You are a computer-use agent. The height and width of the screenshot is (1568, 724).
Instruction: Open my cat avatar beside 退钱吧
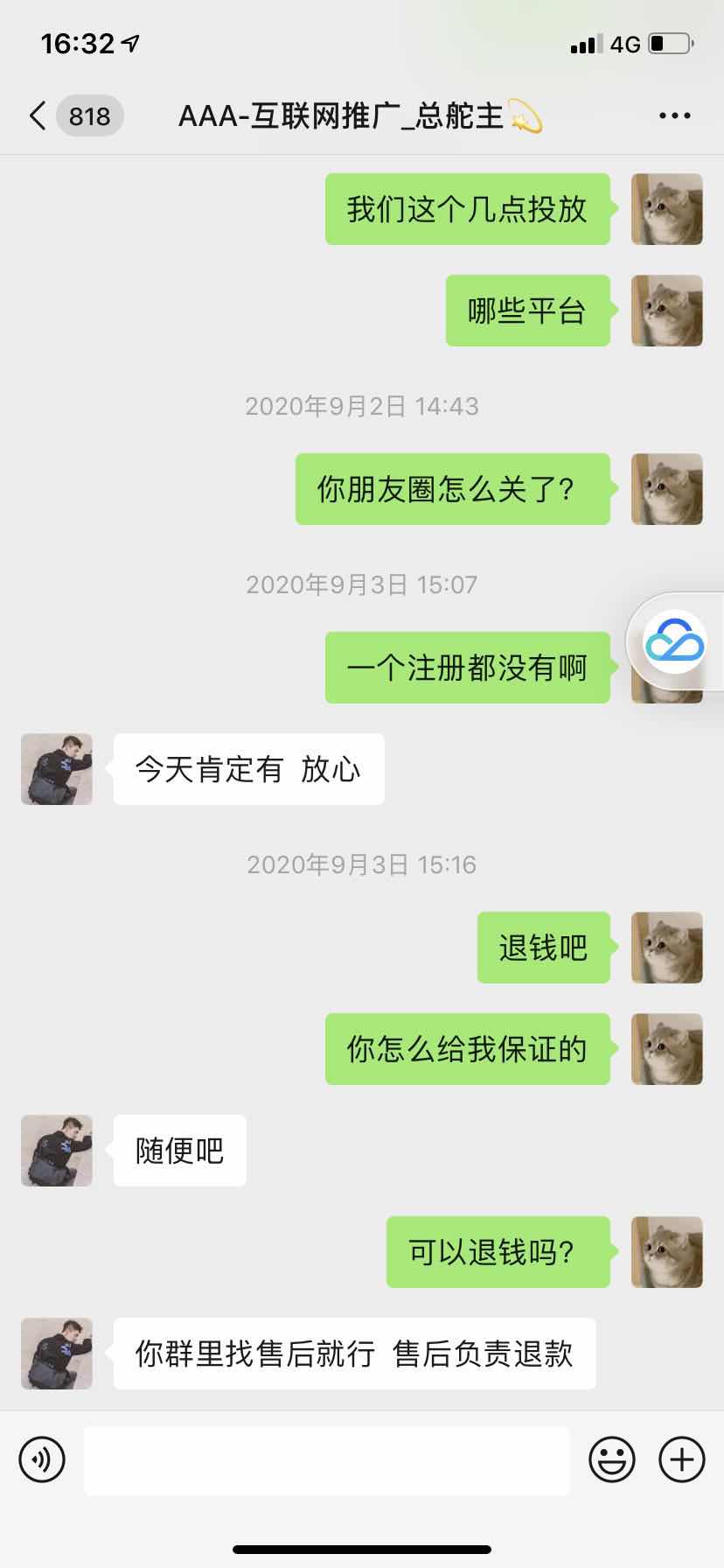[666, 948]
